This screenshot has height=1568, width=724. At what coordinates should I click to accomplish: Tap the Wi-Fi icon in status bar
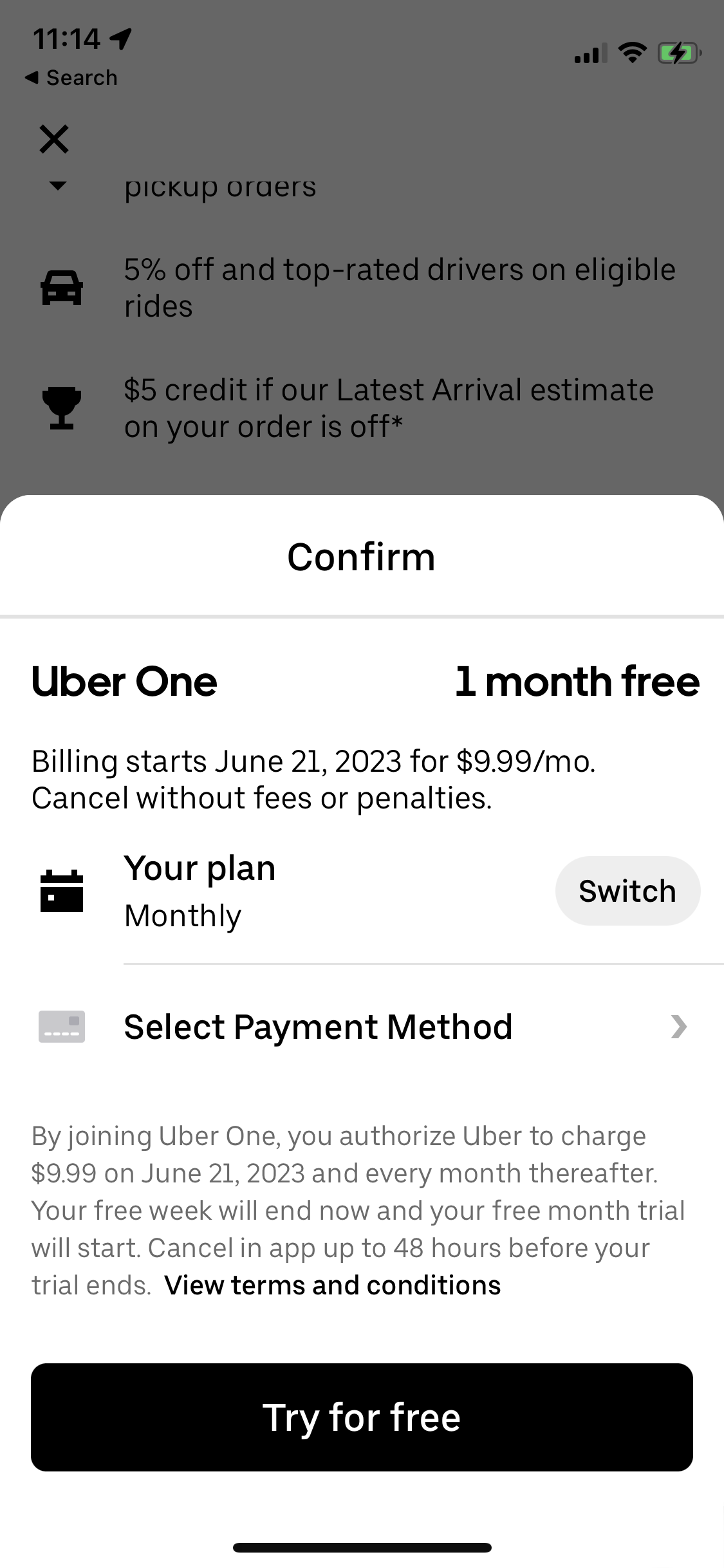point(633,53)
